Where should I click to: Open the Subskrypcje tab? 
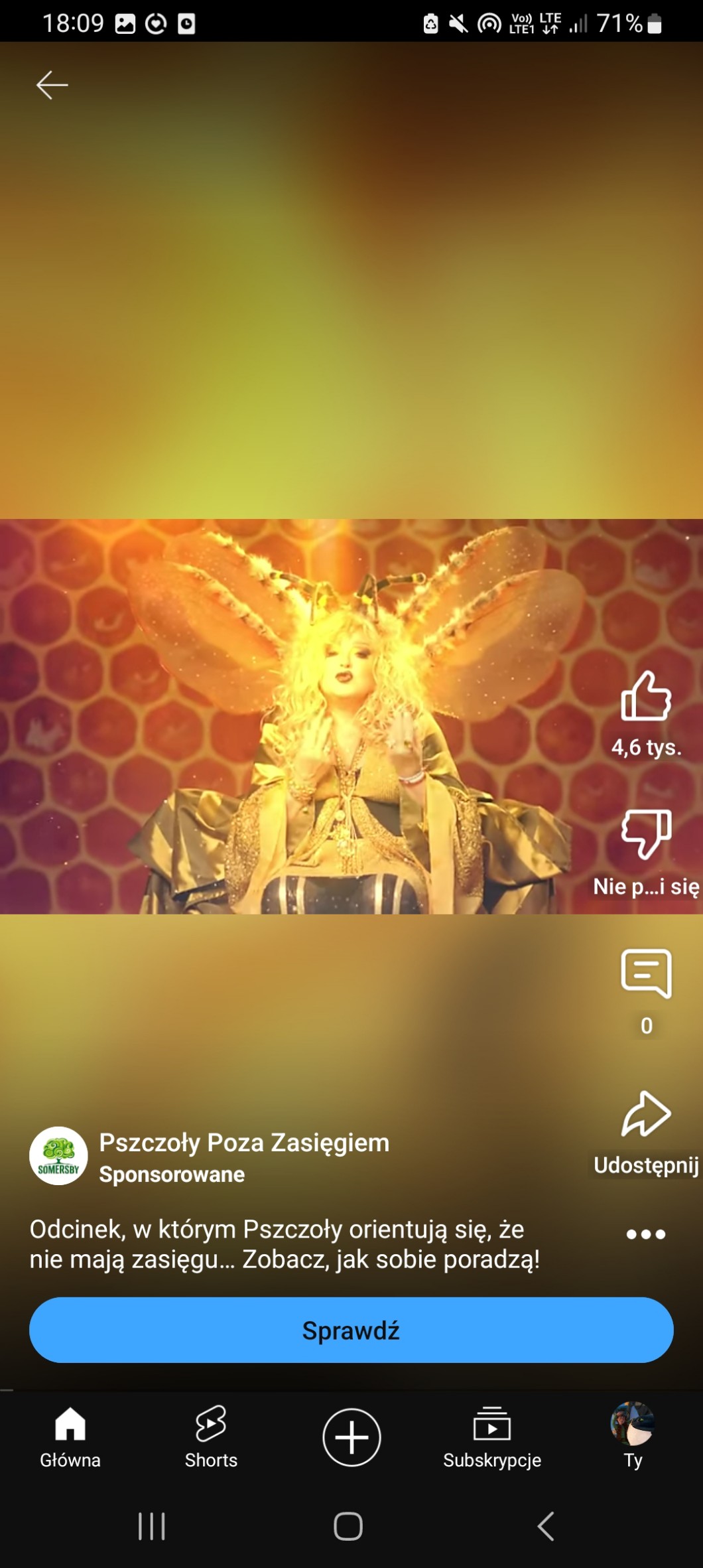click(x=492, y=1437)
